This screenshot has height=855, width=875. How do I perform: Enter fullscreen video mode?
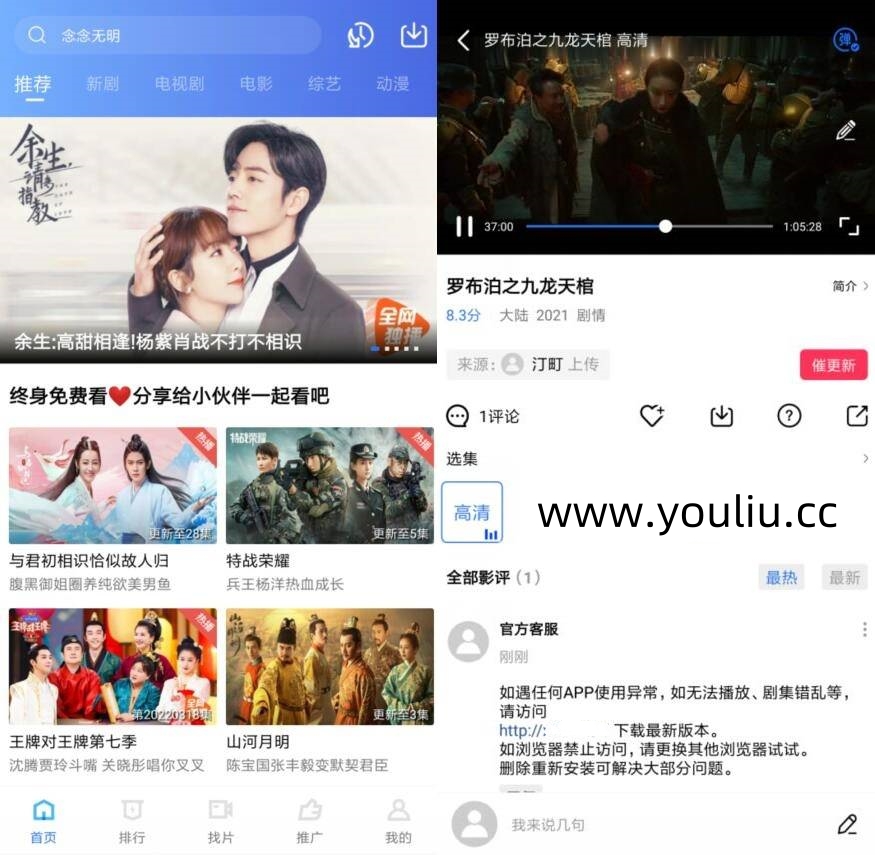point(848,227)
